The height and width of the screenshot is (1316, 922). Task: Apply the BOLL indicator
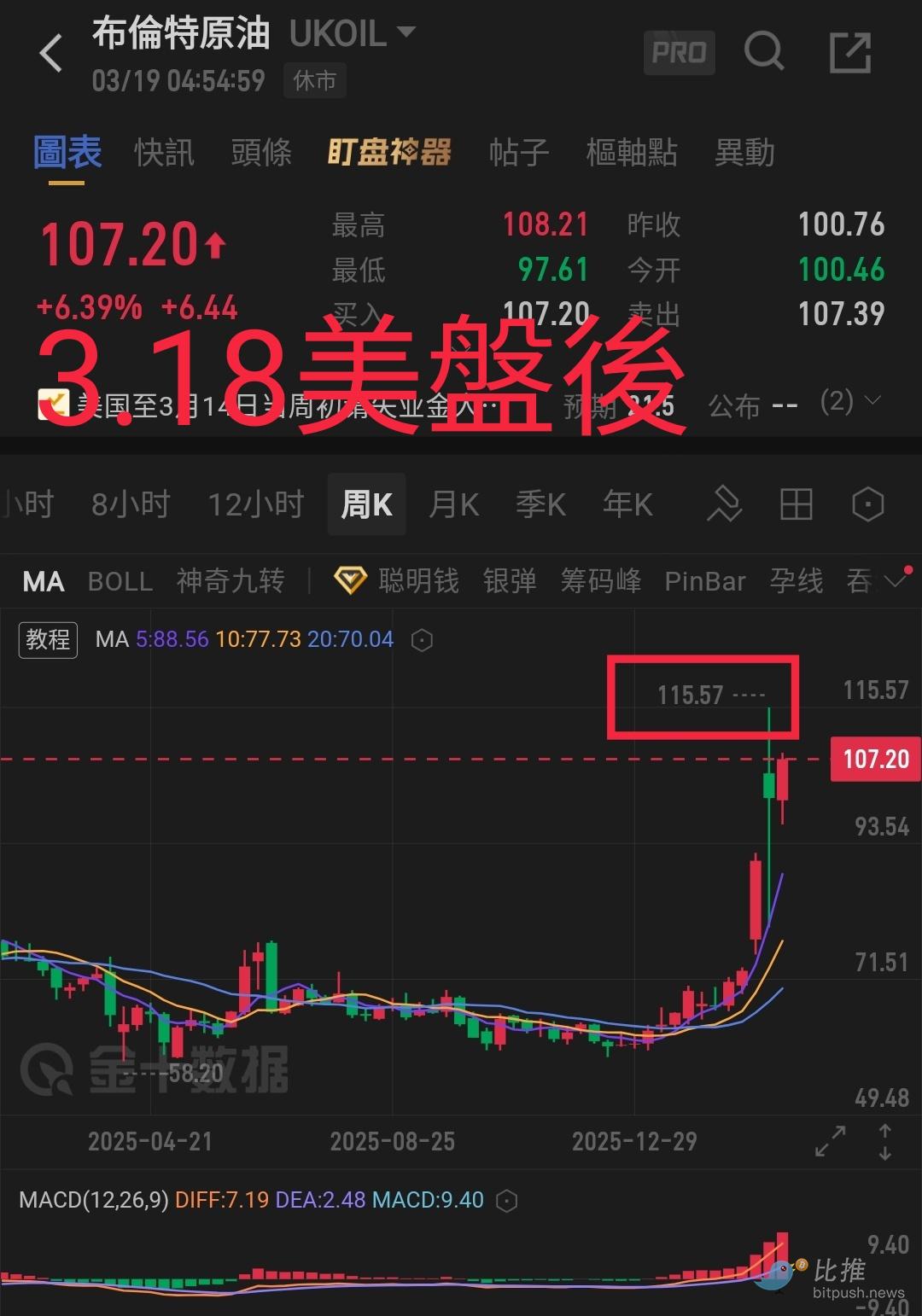tap(120, 581)
